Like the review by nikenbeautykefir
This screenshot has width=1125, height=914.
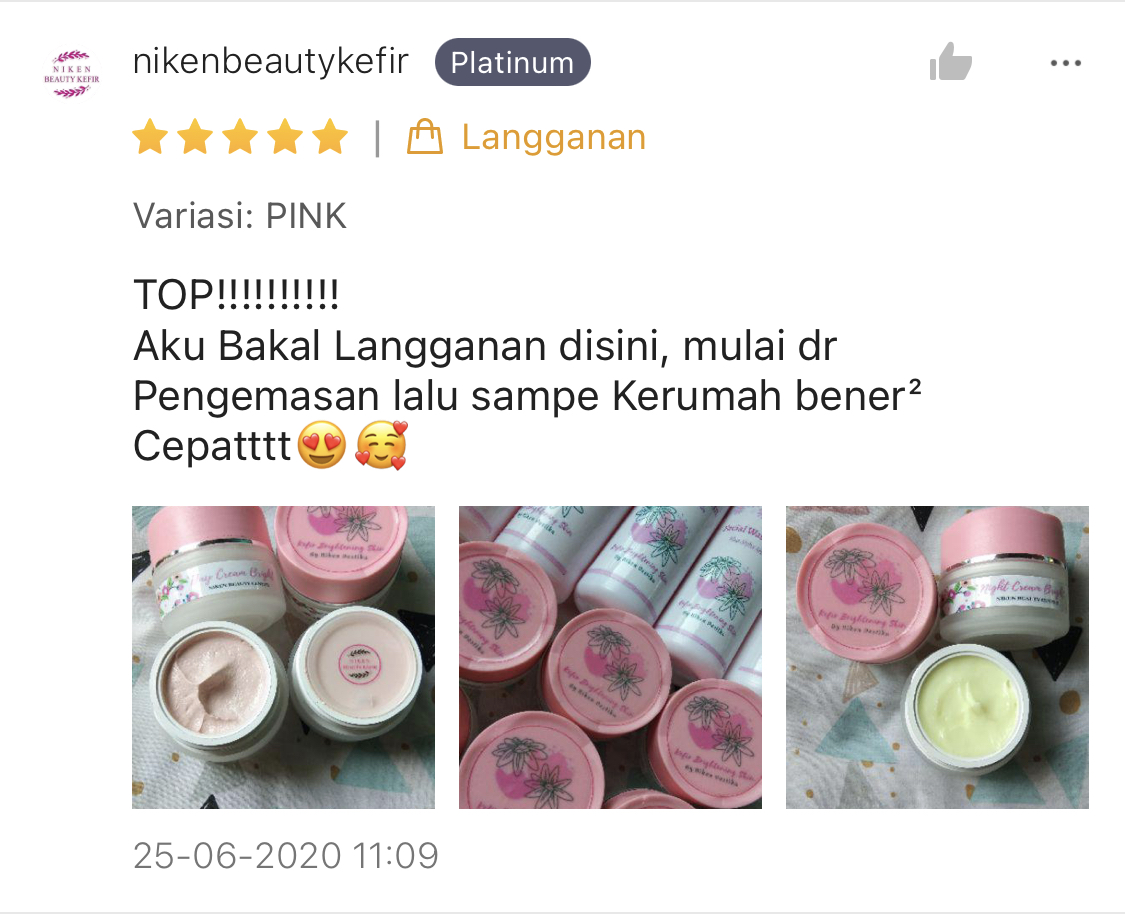tap(950, 63)
